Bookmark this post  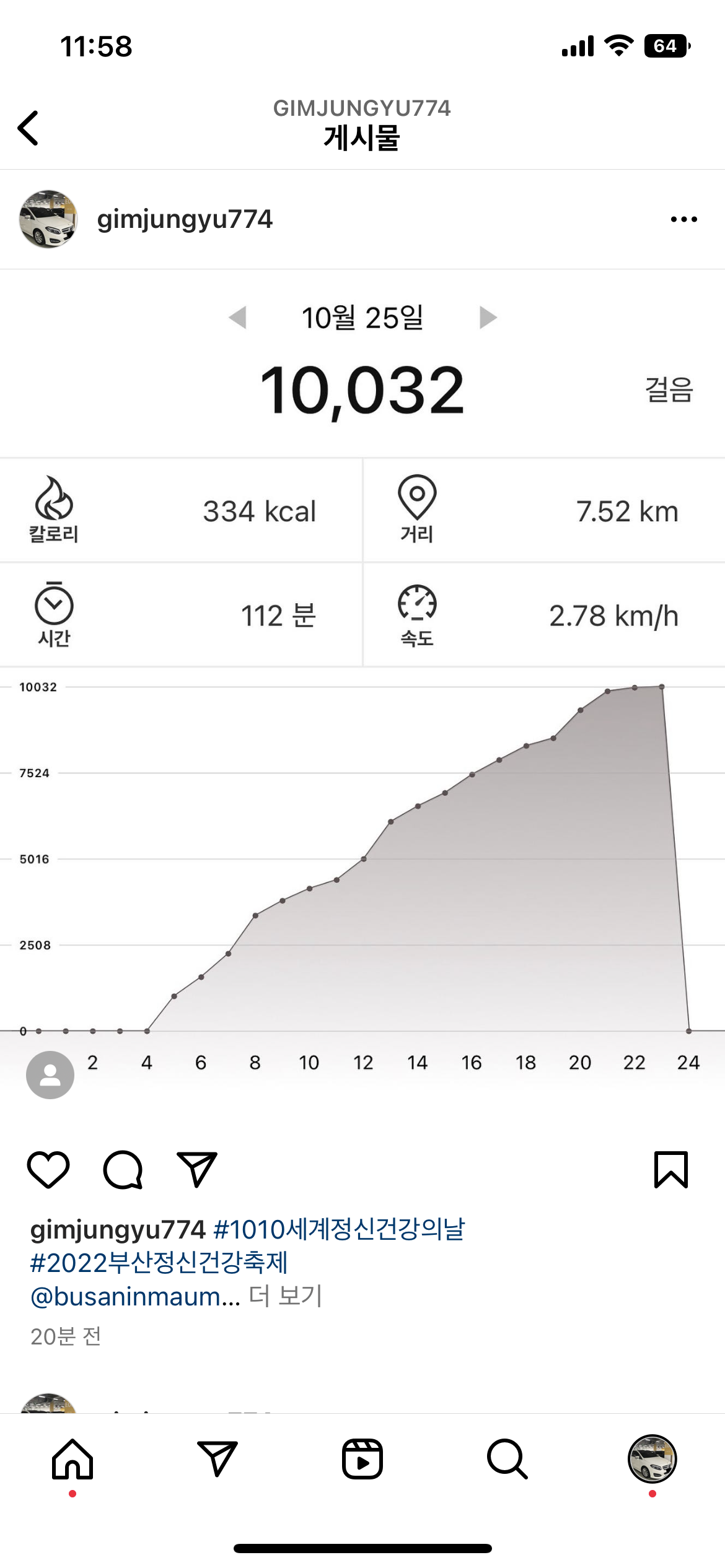click(x=671, y=1170)
